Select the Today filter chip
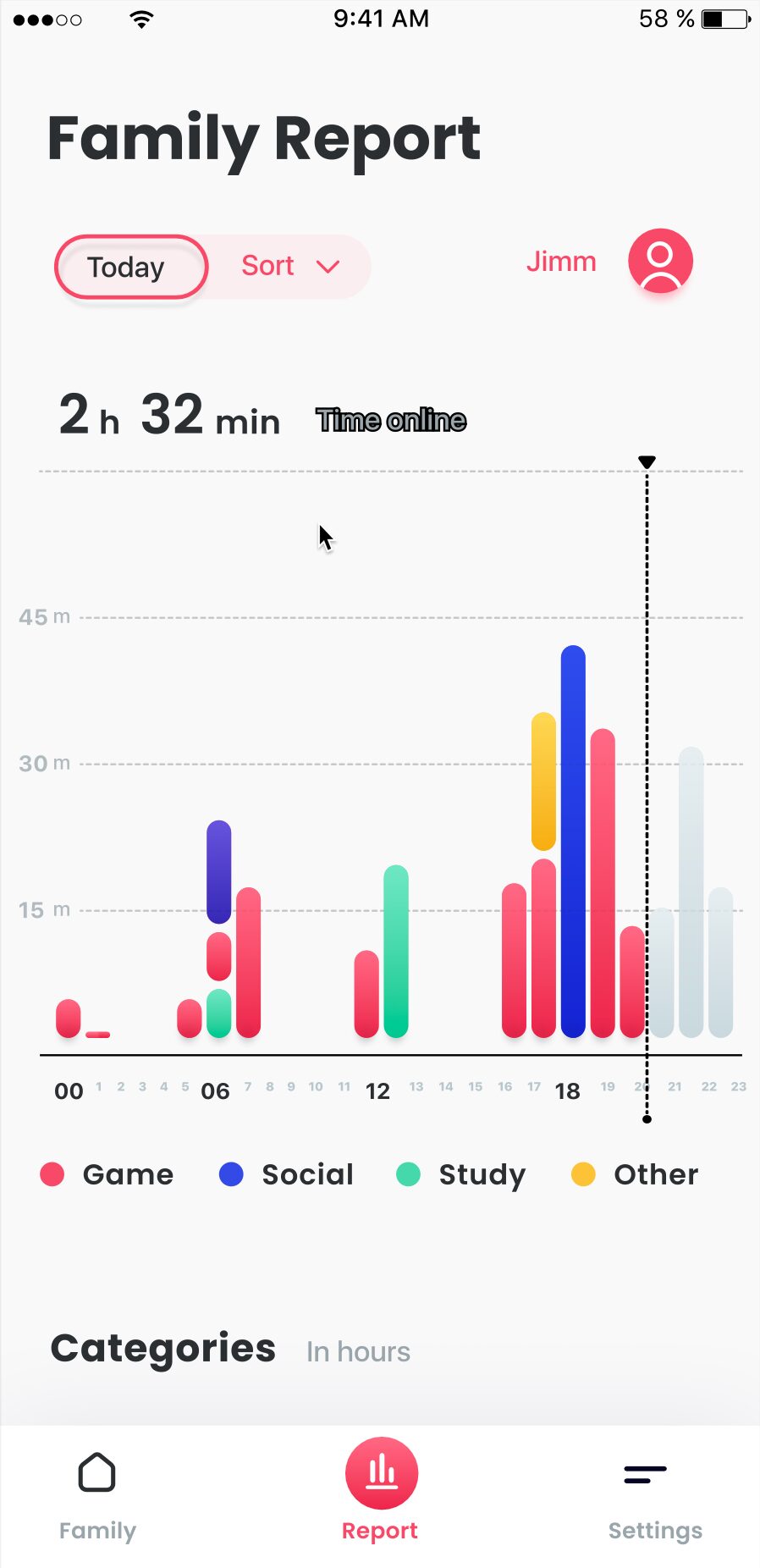The image size is (760, 1568). [131, 267]
